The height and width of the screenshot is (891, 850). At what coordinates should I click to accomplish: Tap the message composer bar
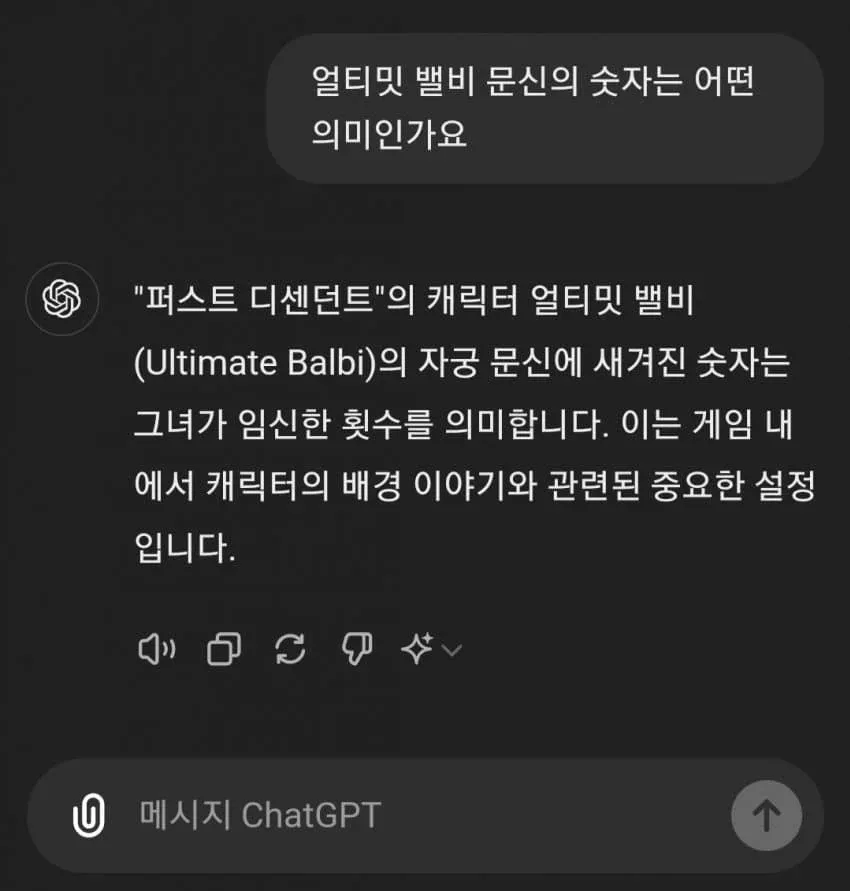[x=400, y=816]
